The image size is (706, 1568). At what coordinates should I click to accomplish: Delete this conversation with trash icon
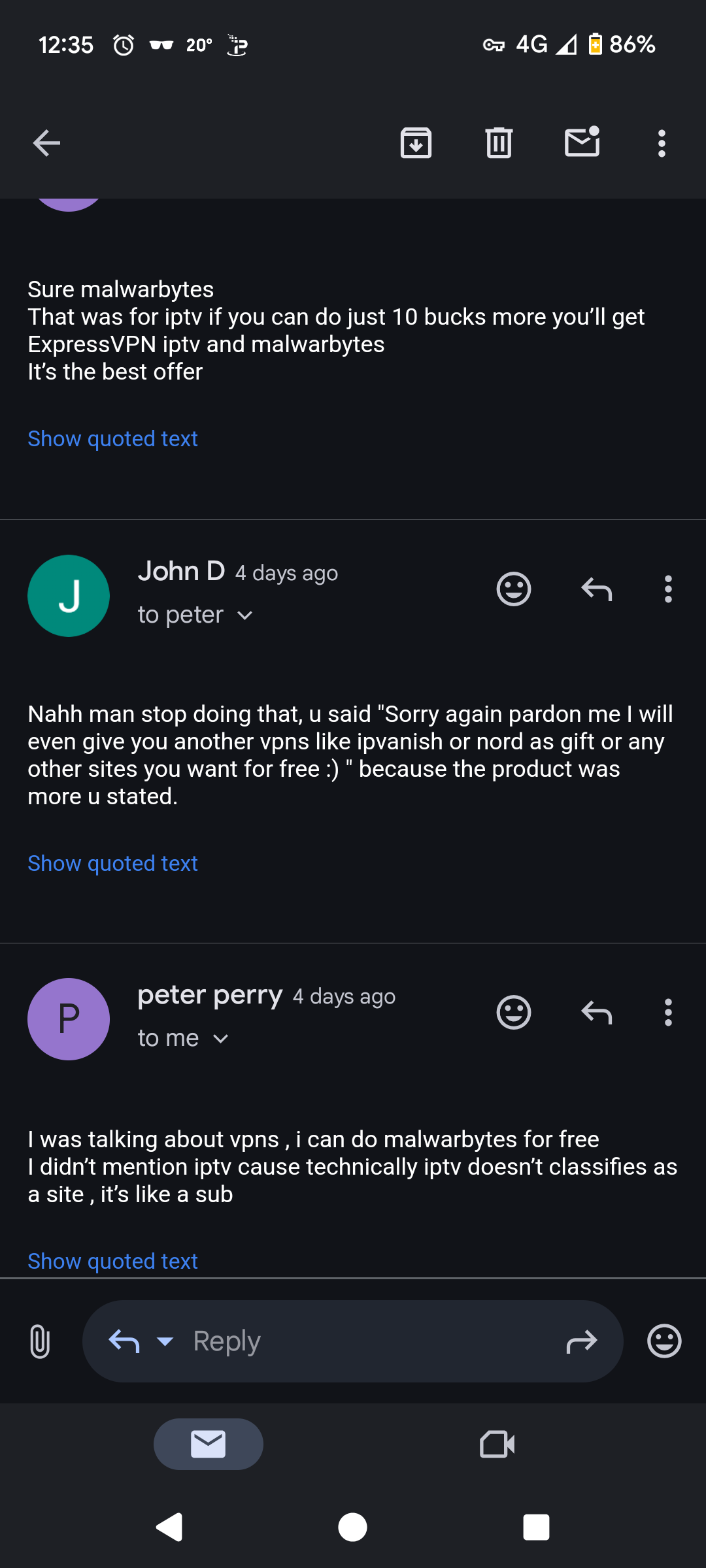tap(499, 143)
